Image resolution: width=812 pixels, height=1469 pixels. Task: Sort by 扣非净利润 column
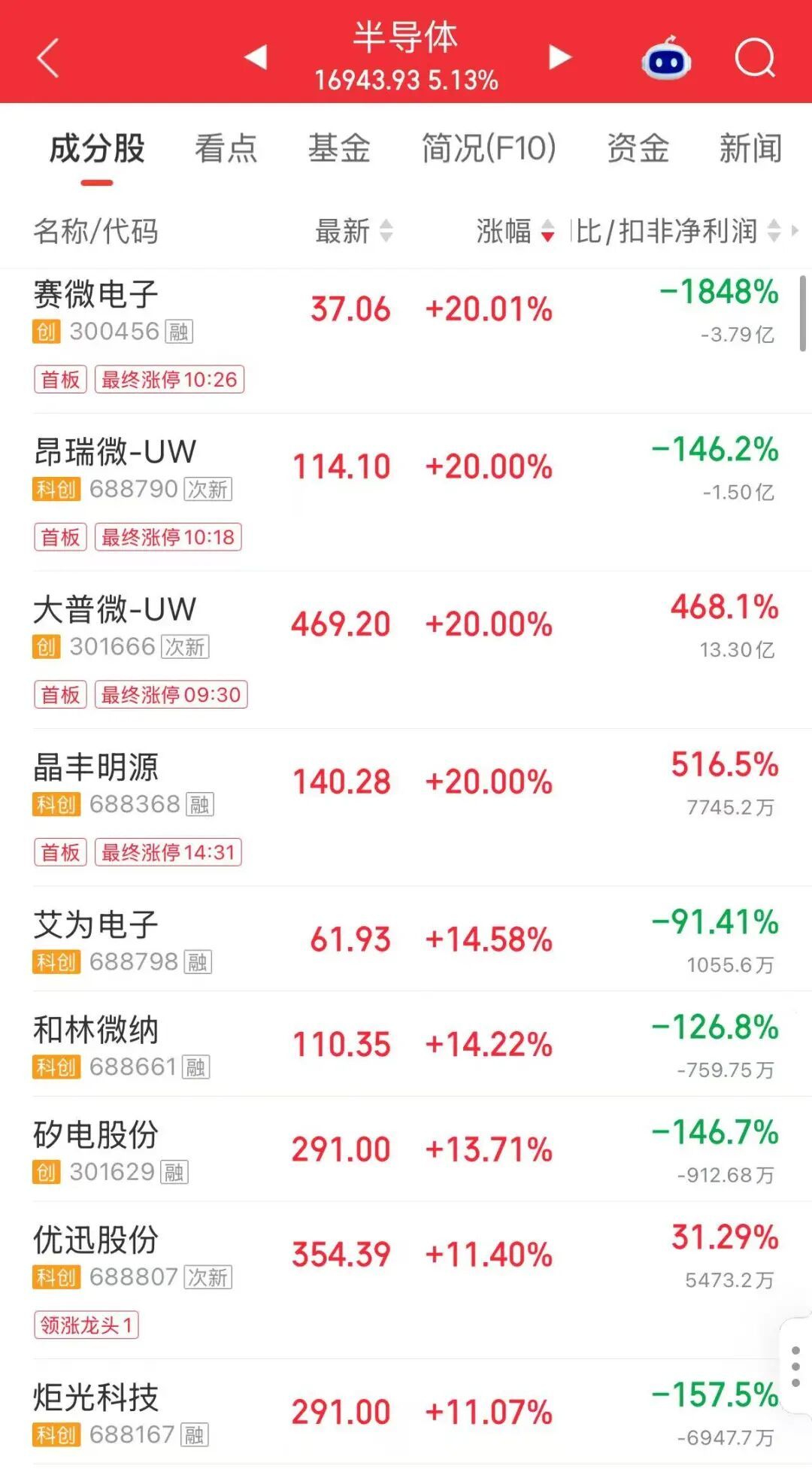(x=680, y=231)
